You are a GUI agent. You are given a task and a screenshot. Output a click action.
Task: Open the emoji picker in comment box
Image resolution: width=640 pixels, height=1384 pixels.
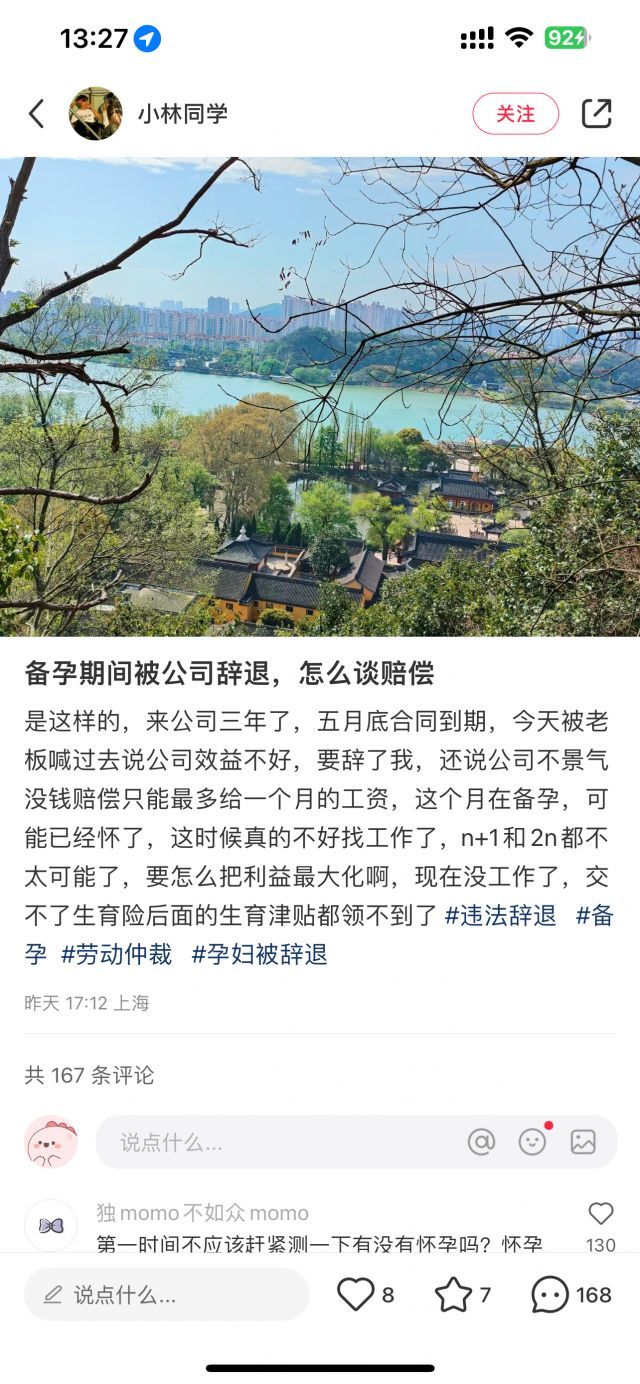(532, 1142)
